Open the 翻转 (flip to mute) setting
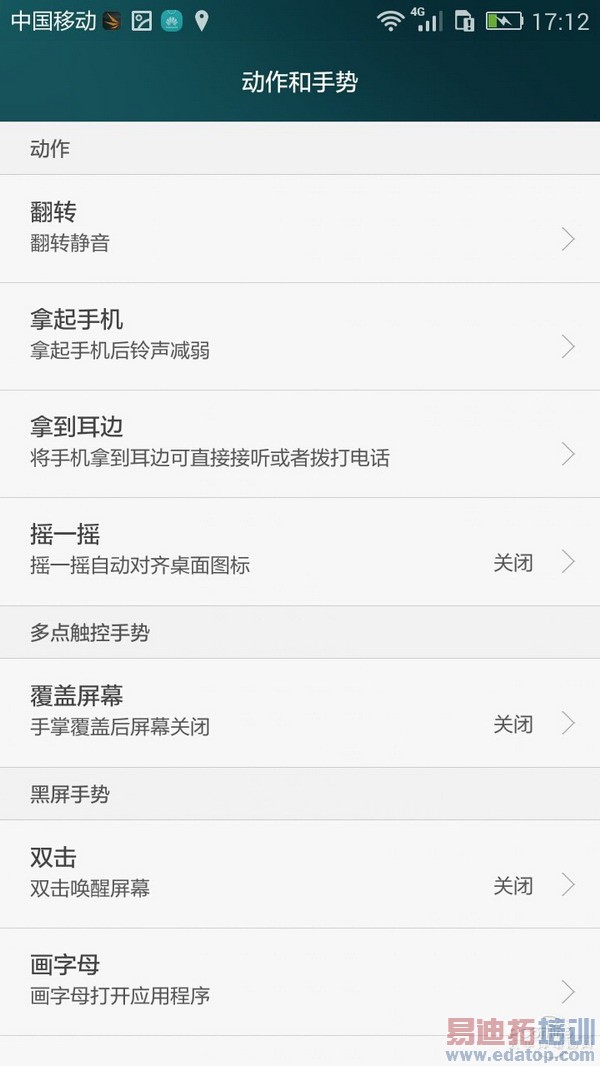This screenshot has height=1066, width=600. pyautogui.click(x=300, y=228)
